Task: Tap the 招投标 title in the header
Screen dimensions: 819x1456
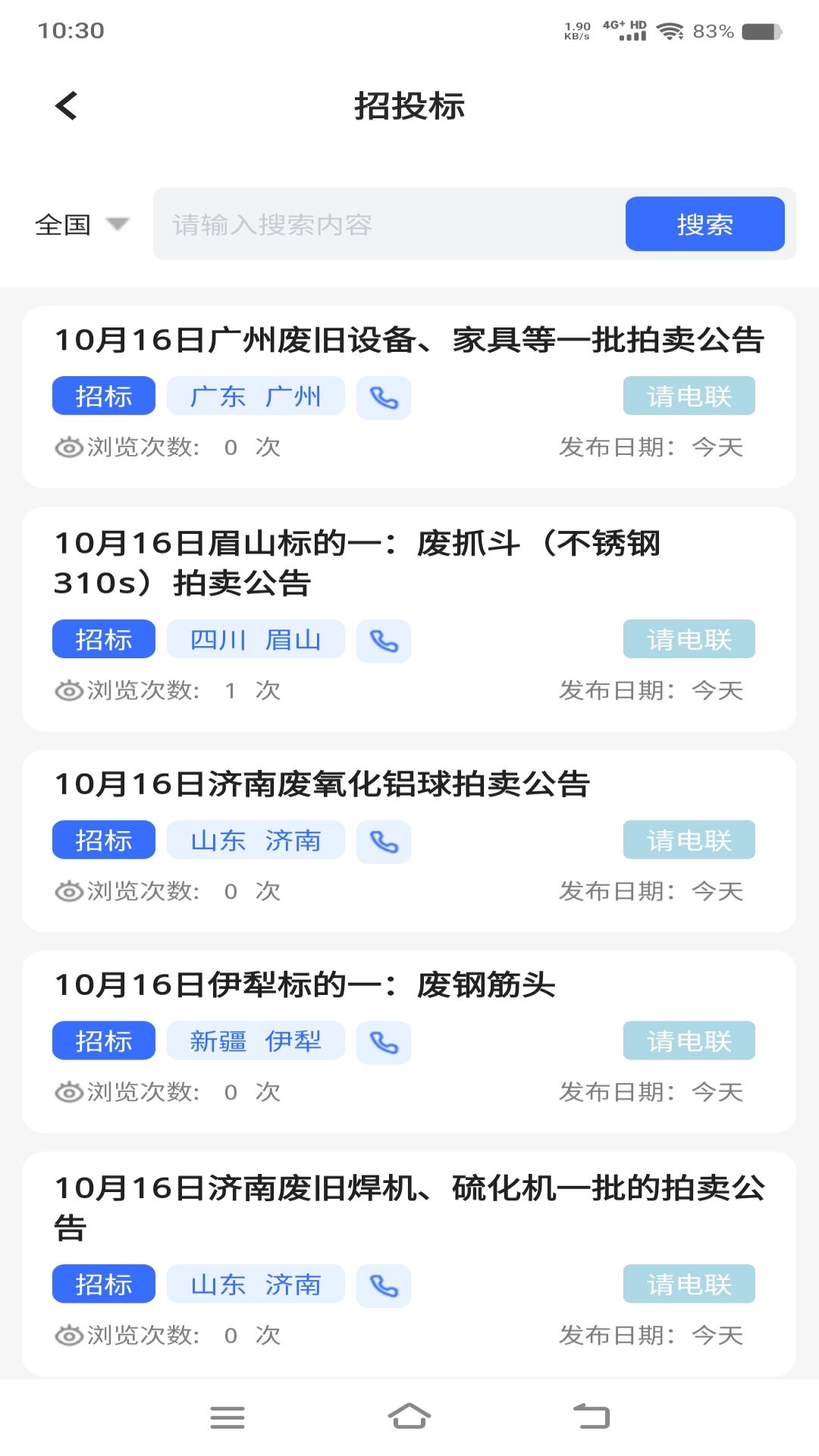Action: coord(409,106)
